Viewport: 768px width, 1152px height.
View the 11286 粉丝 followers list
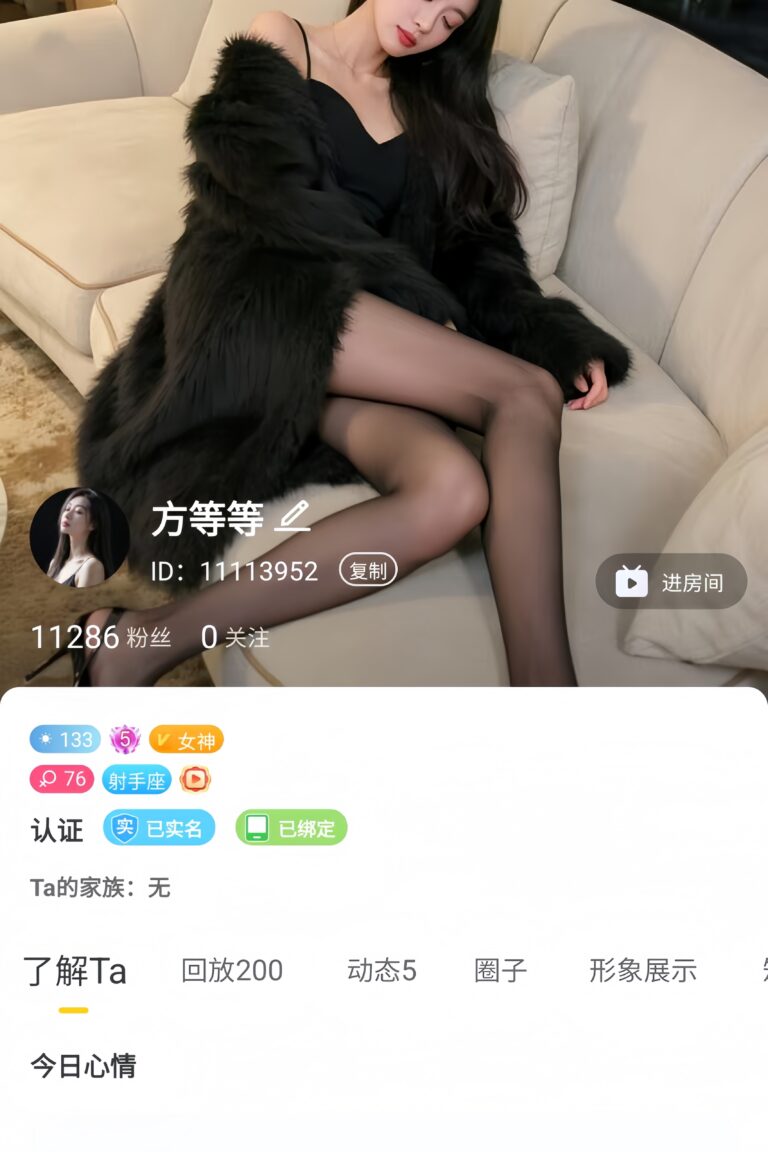click(x=100, y=637)
